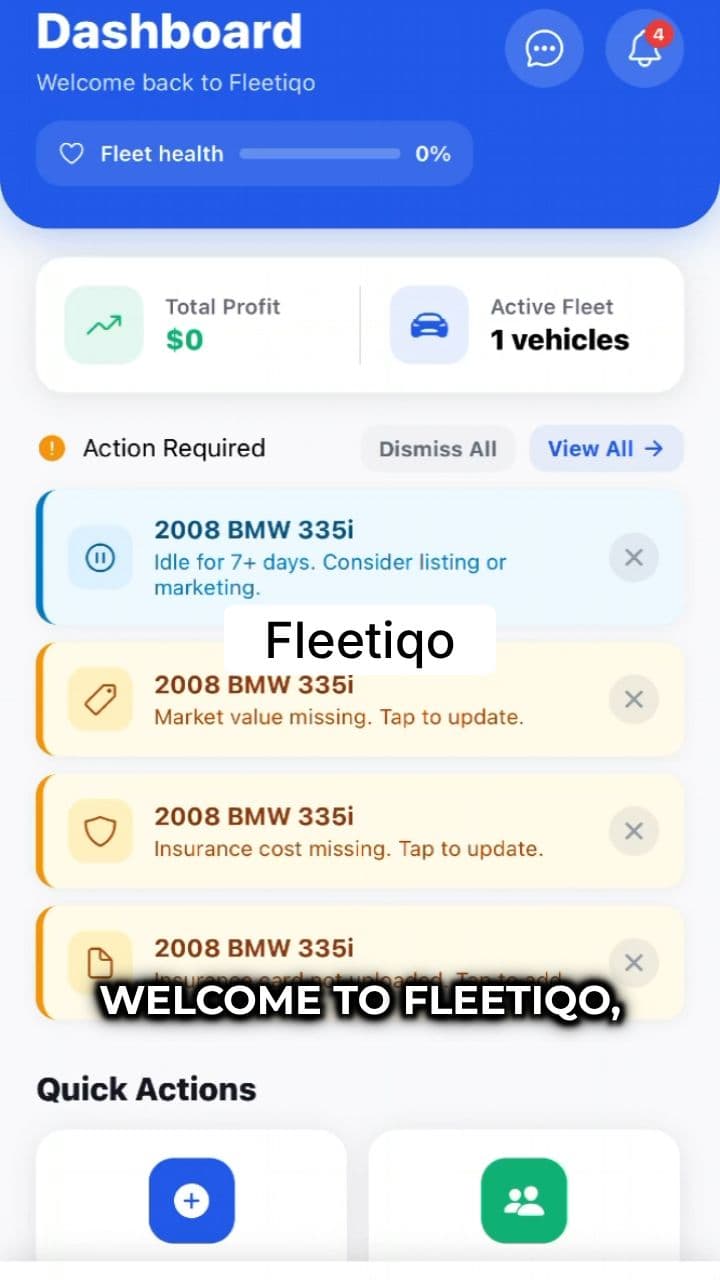Viewport: 720px width, 1280px height.
Task: Click the price tag icon for market value alert
Action: point(99,700)
